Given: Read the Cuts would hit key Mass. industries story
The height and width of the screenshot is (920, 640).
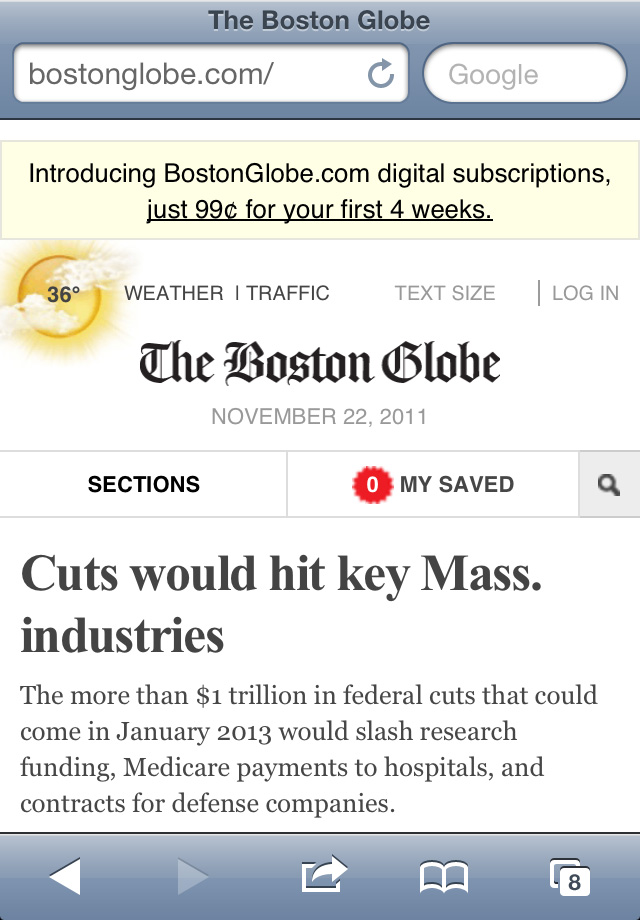Looking at the screenshot, I should [x=281, y=603].
